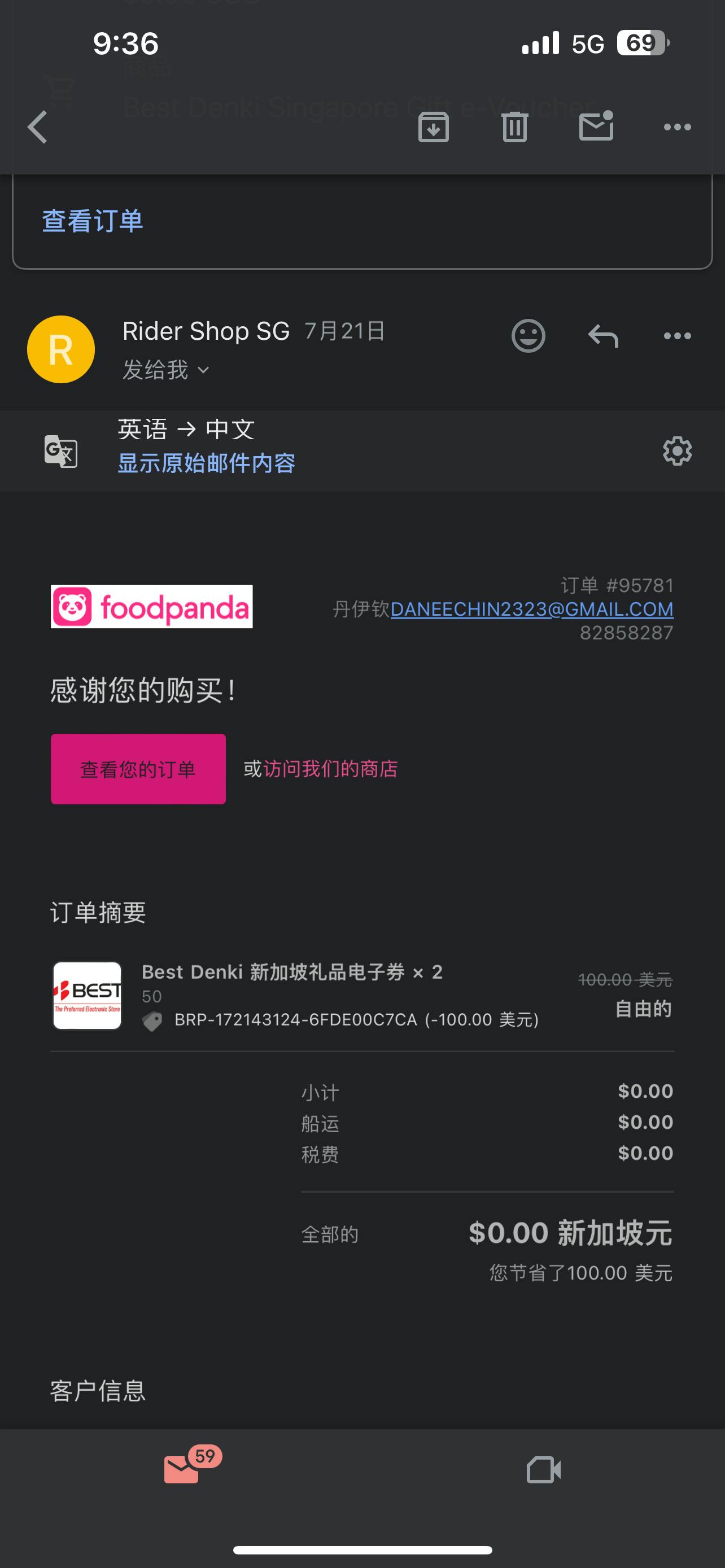The height and width of the screenshot is (1568, 725).
Task: Show original email content (显示原始邮件内容)
Action: tap(206, 464)
